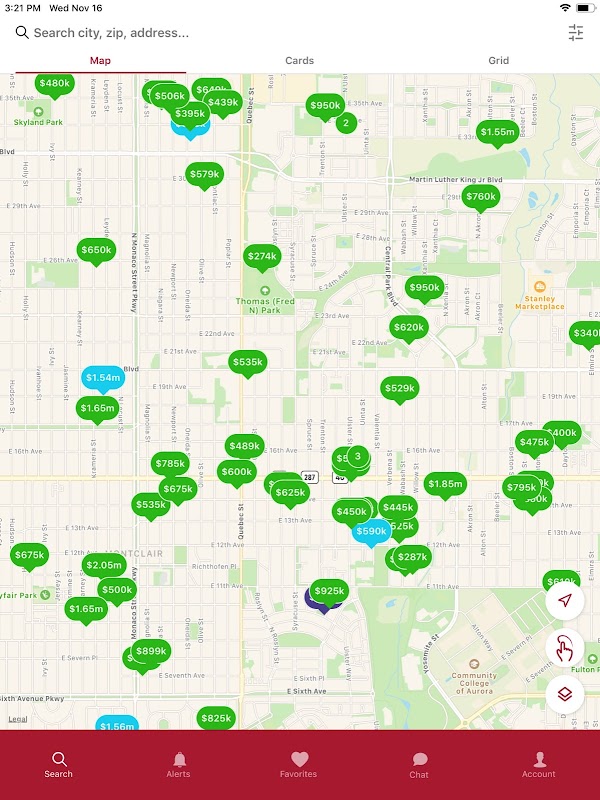This screenshot has height=800, width=600.
Task: Open the $1.85m property pin
Action: click(445, 485)
